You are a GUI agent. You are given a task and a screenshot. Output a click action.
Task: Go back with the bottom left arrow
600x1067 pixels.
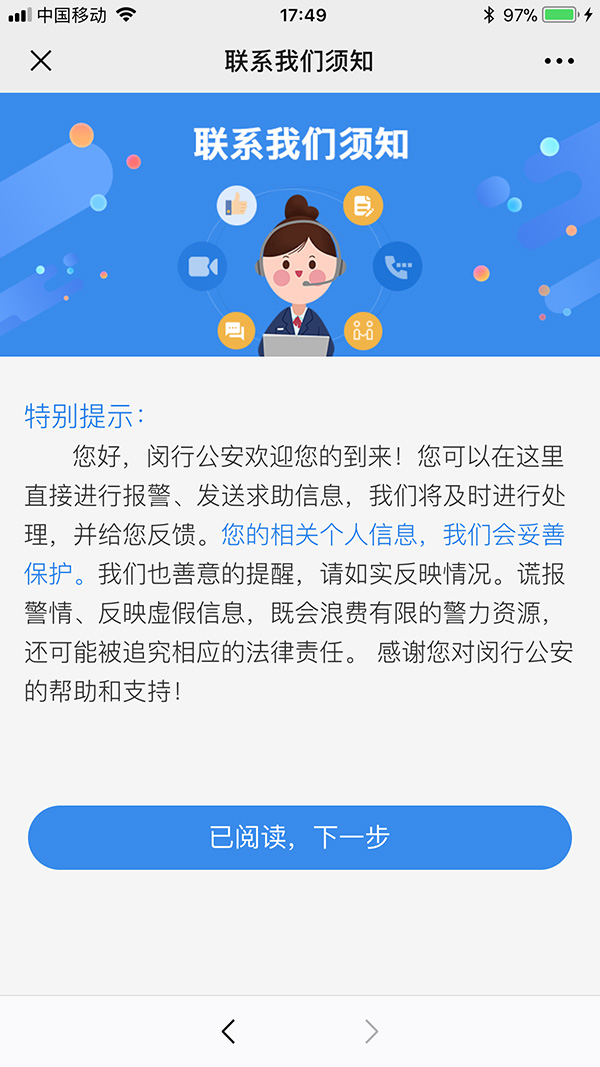[229, 1032]
